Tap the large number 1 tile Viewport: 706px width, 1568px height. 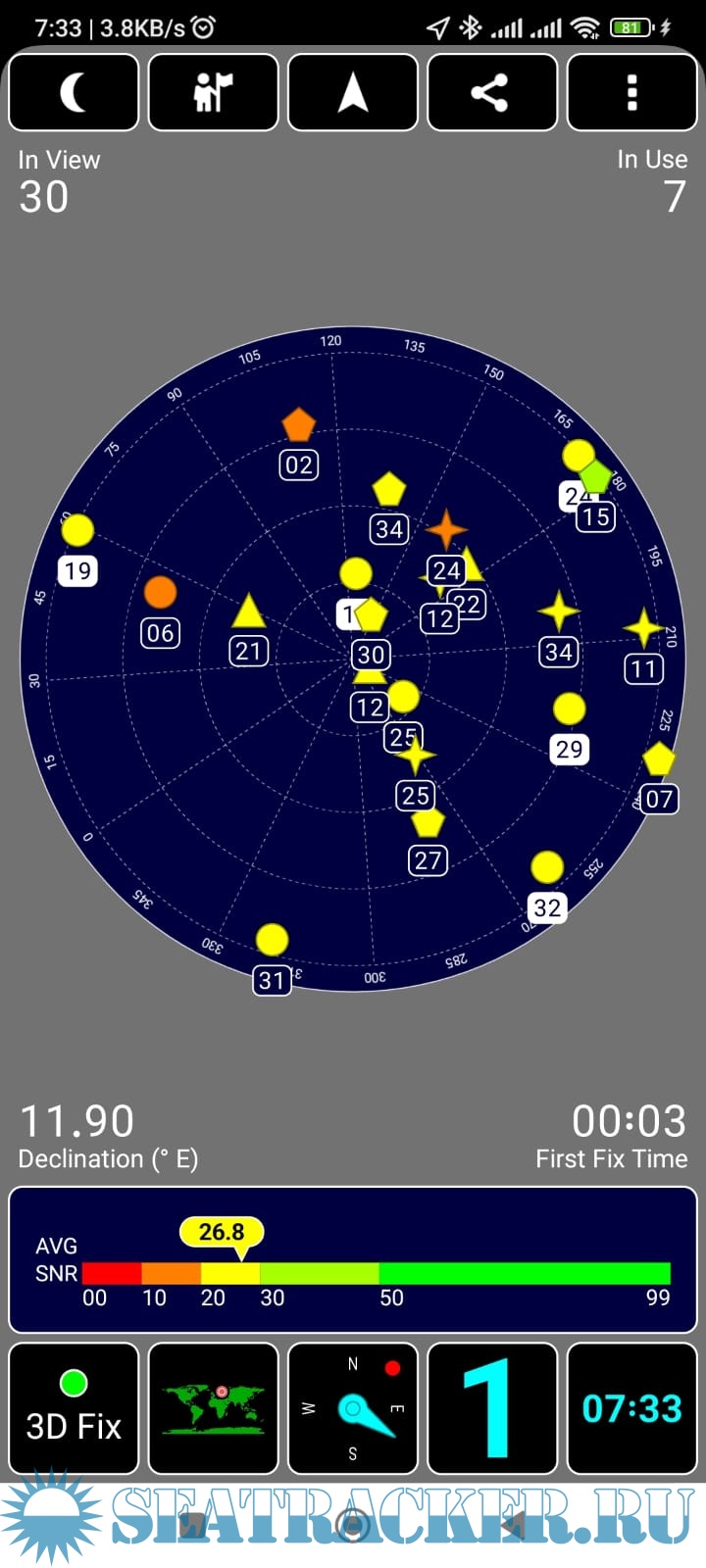click(492, 1408)
